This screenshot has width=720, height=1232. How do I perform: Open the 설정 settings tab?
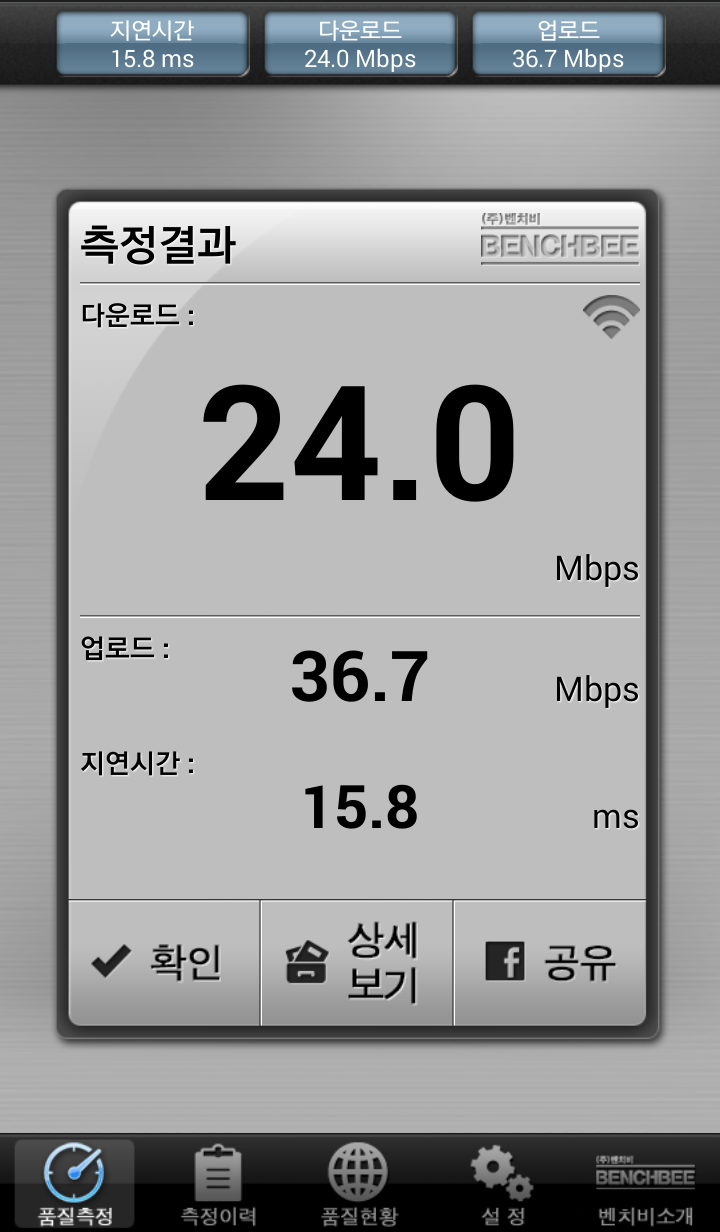click(502, 1185)
